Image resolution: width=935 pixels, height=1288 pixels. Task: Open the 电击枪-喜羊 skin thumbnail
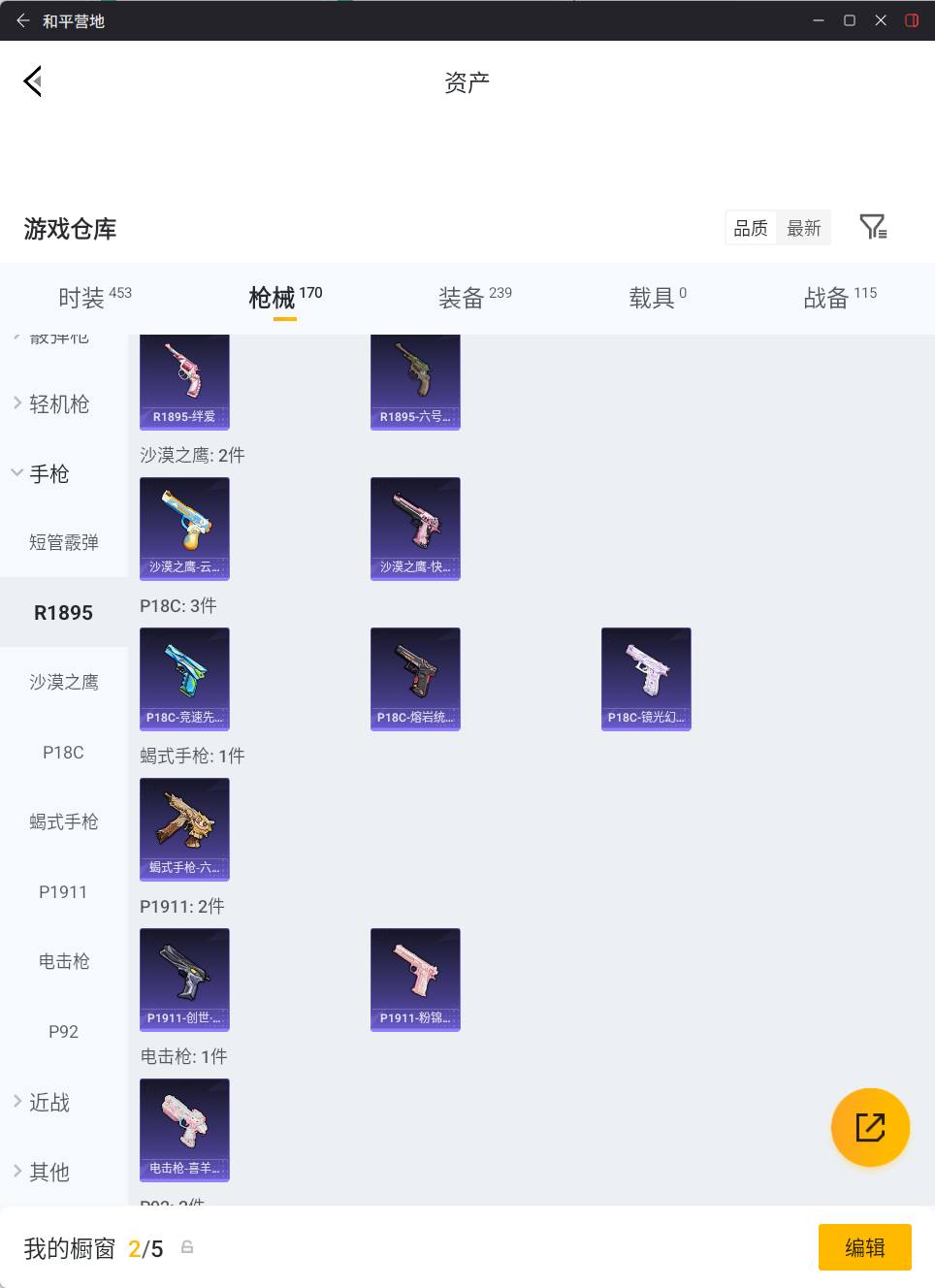pyautogui.click(x=184, y=1130)
